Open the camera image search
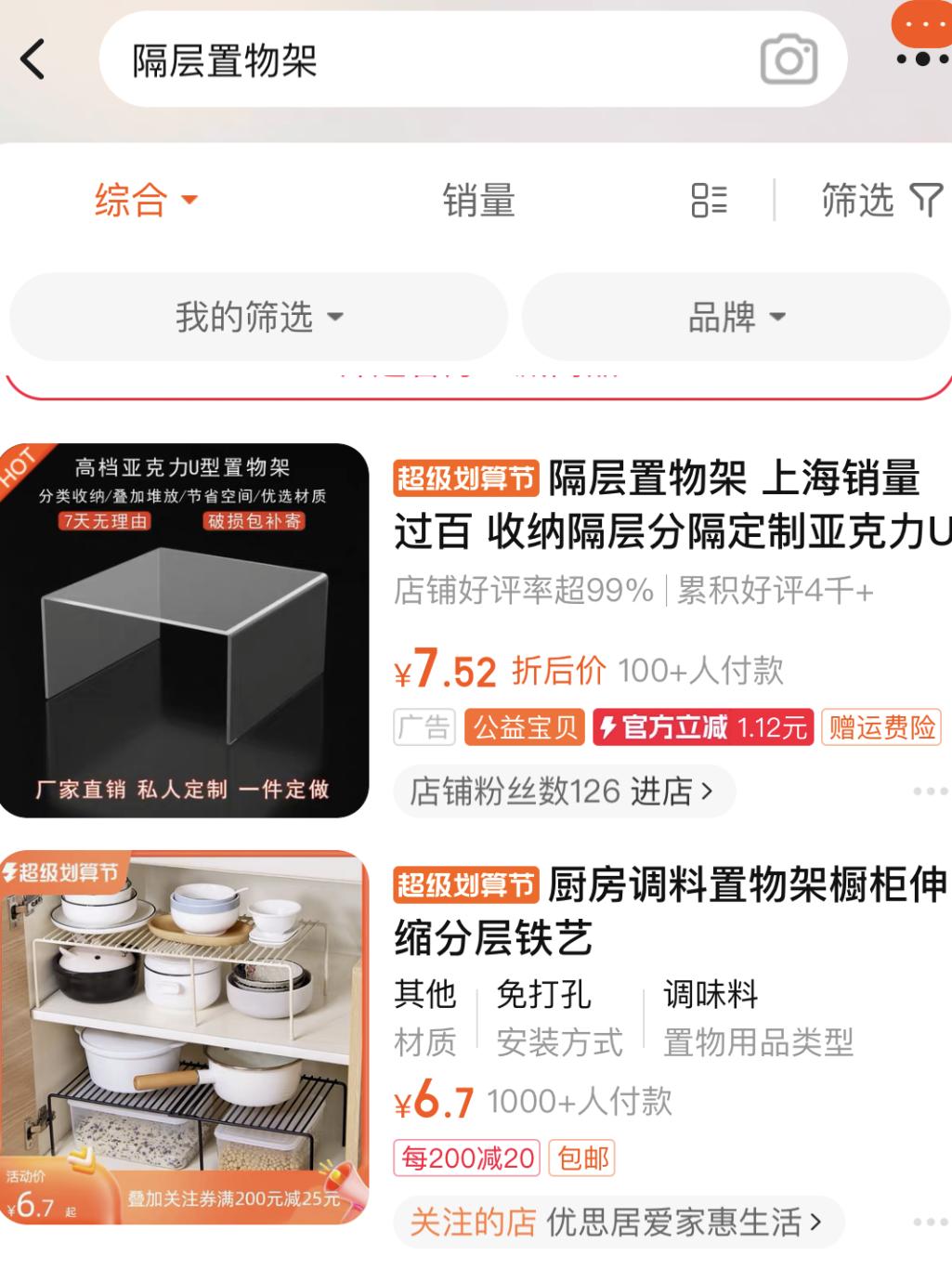Screen dimensions: 952x1269 click(788, 59)
